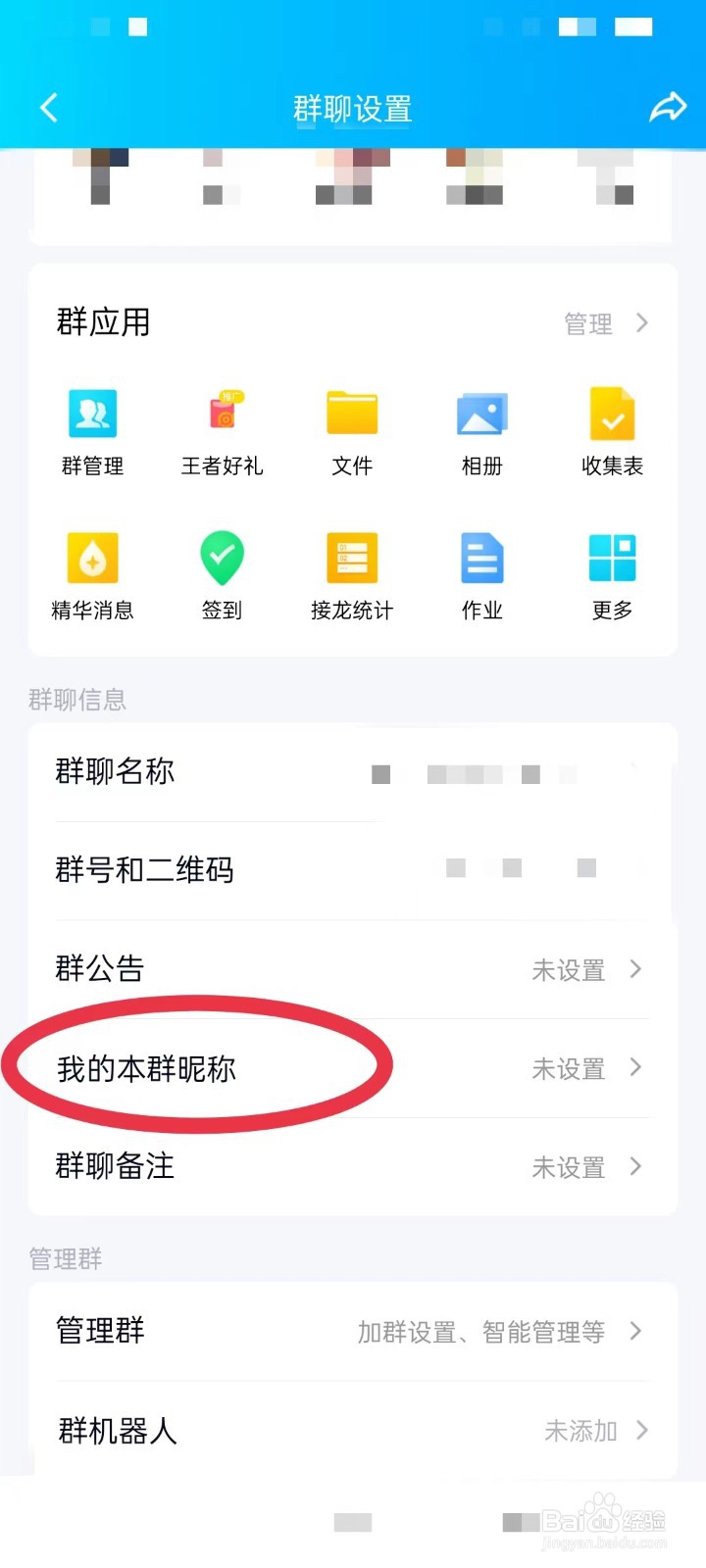The height and width of the screenshot is (1568, 706).
Task: Tap the 签到 check-in icon
Action: click(x=222, y=570)
